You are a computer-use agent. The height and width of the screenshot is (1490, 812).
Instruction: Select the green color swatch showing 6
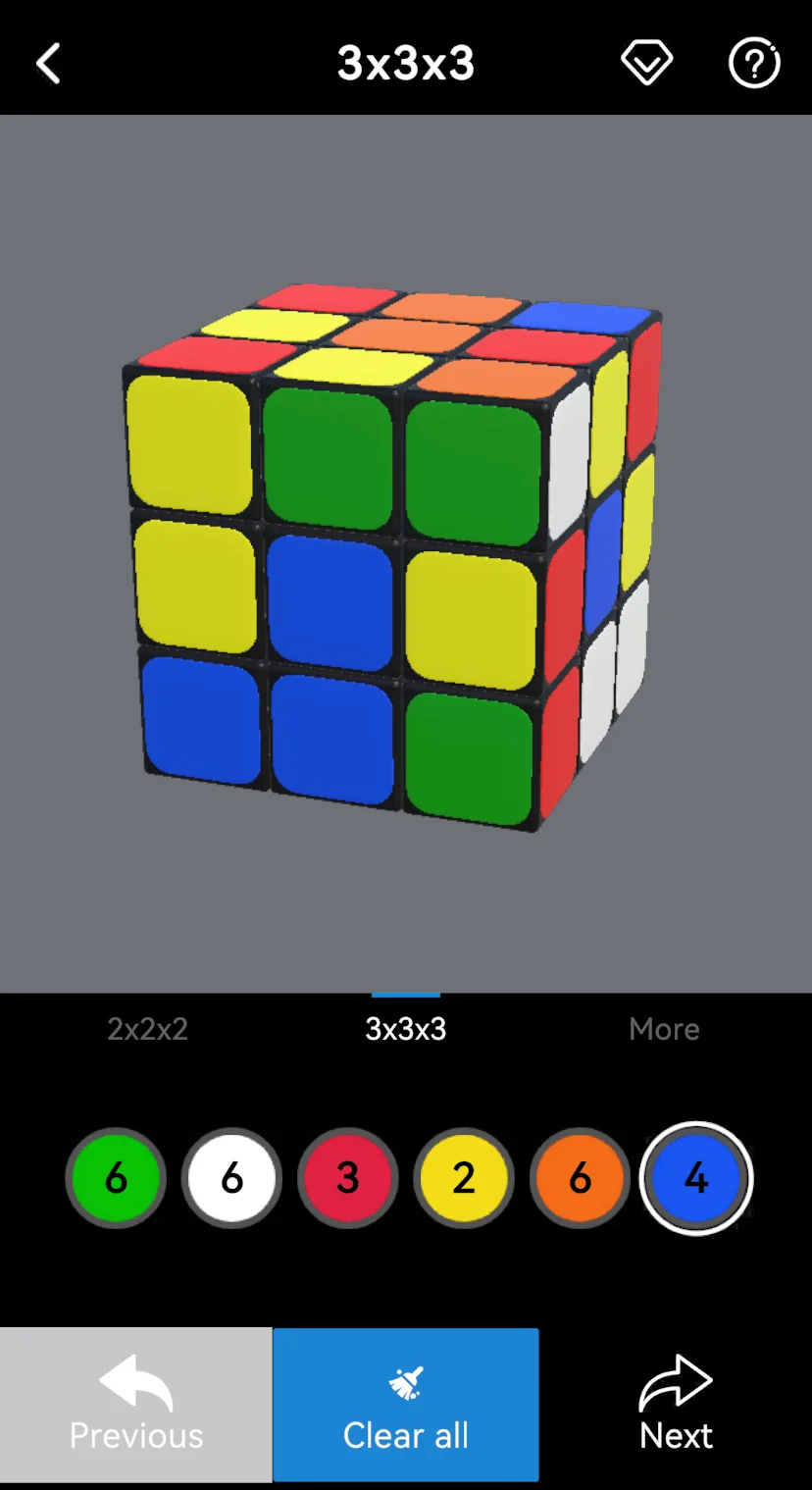[x=115, y=1178]
